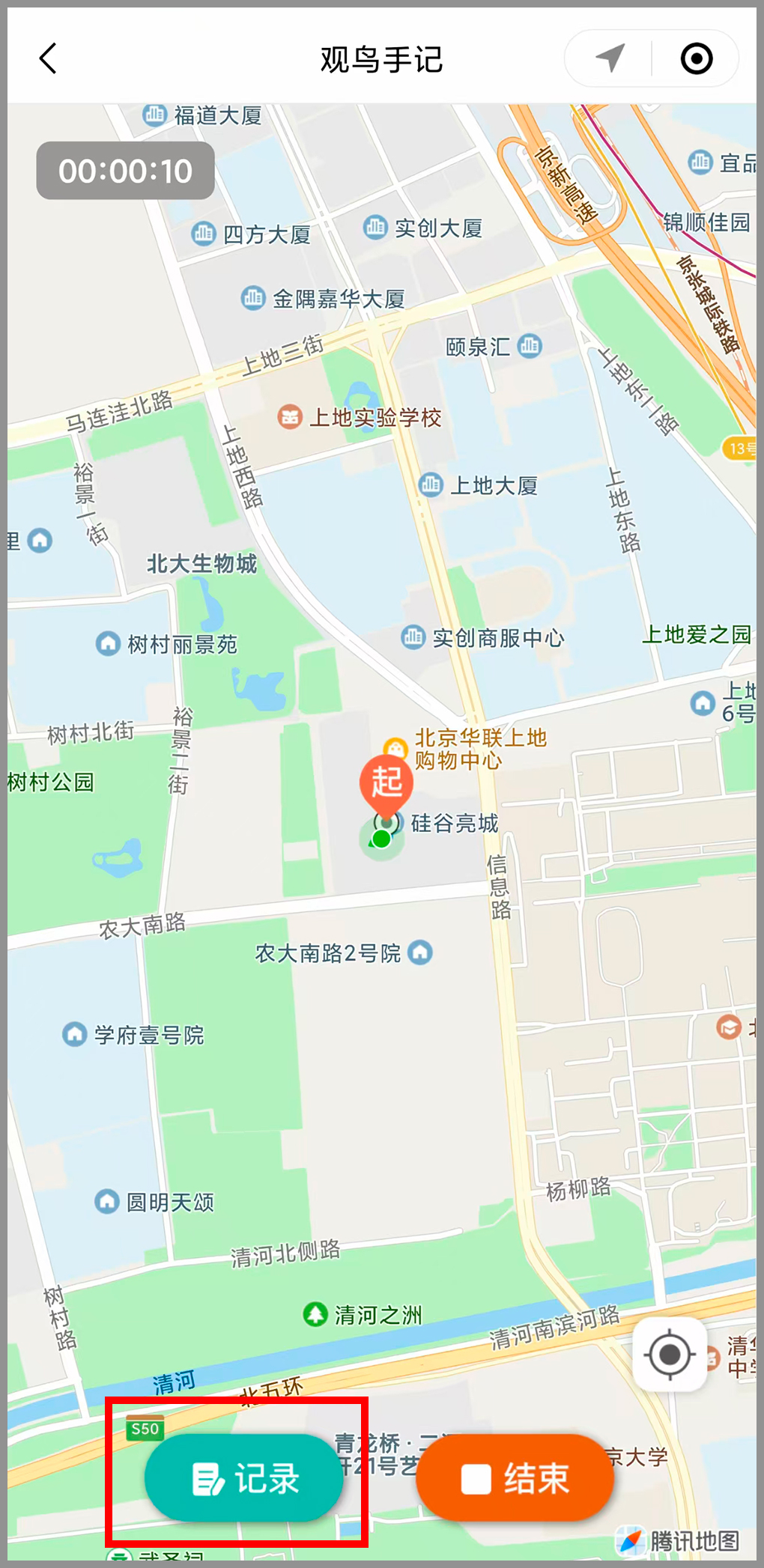Viewport: 764px width, 1568px height.
Task: Tap the circular target icon in the header
Action: [696, 58]
